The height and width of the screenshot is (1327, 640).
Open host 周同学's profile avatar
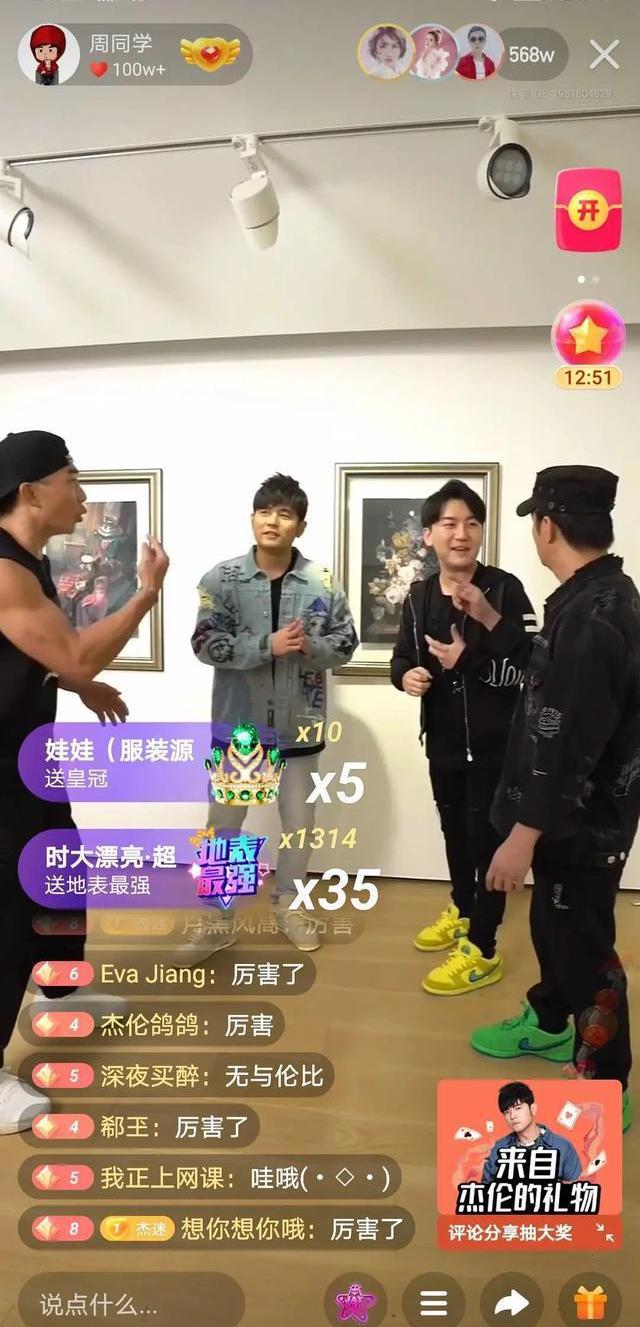point(48,55)
